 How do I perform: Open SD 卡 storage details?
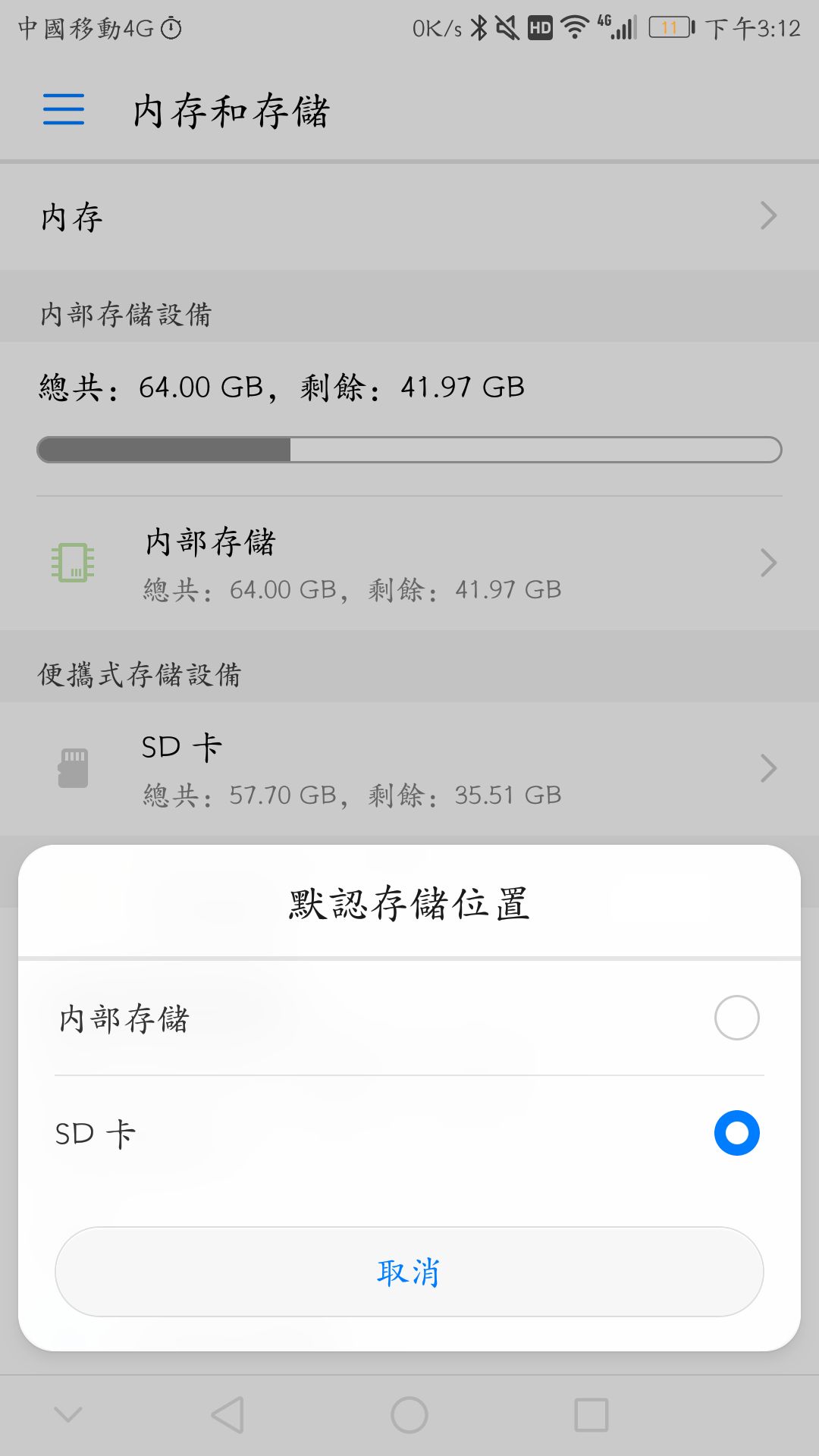pos(409,769)
